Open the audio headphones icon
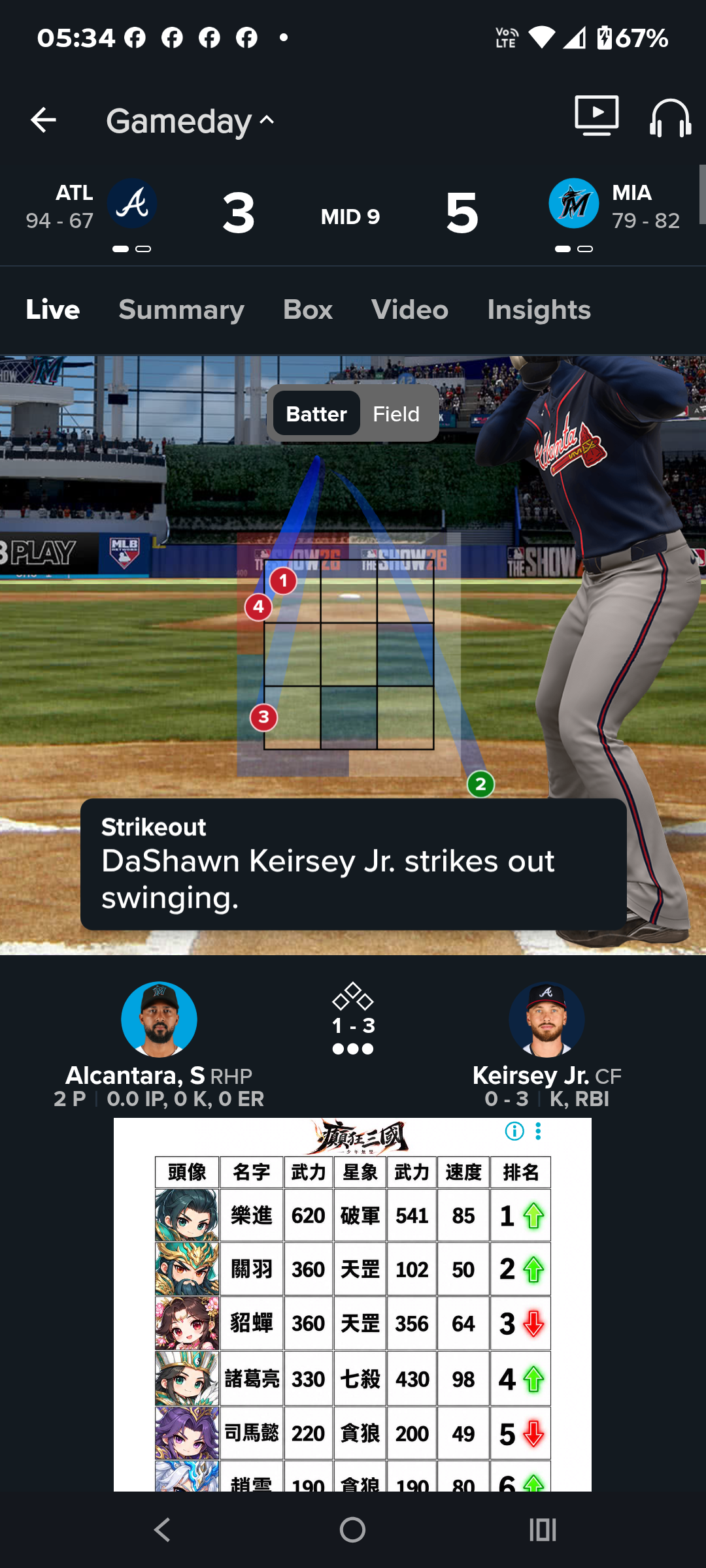 (671, 118)
